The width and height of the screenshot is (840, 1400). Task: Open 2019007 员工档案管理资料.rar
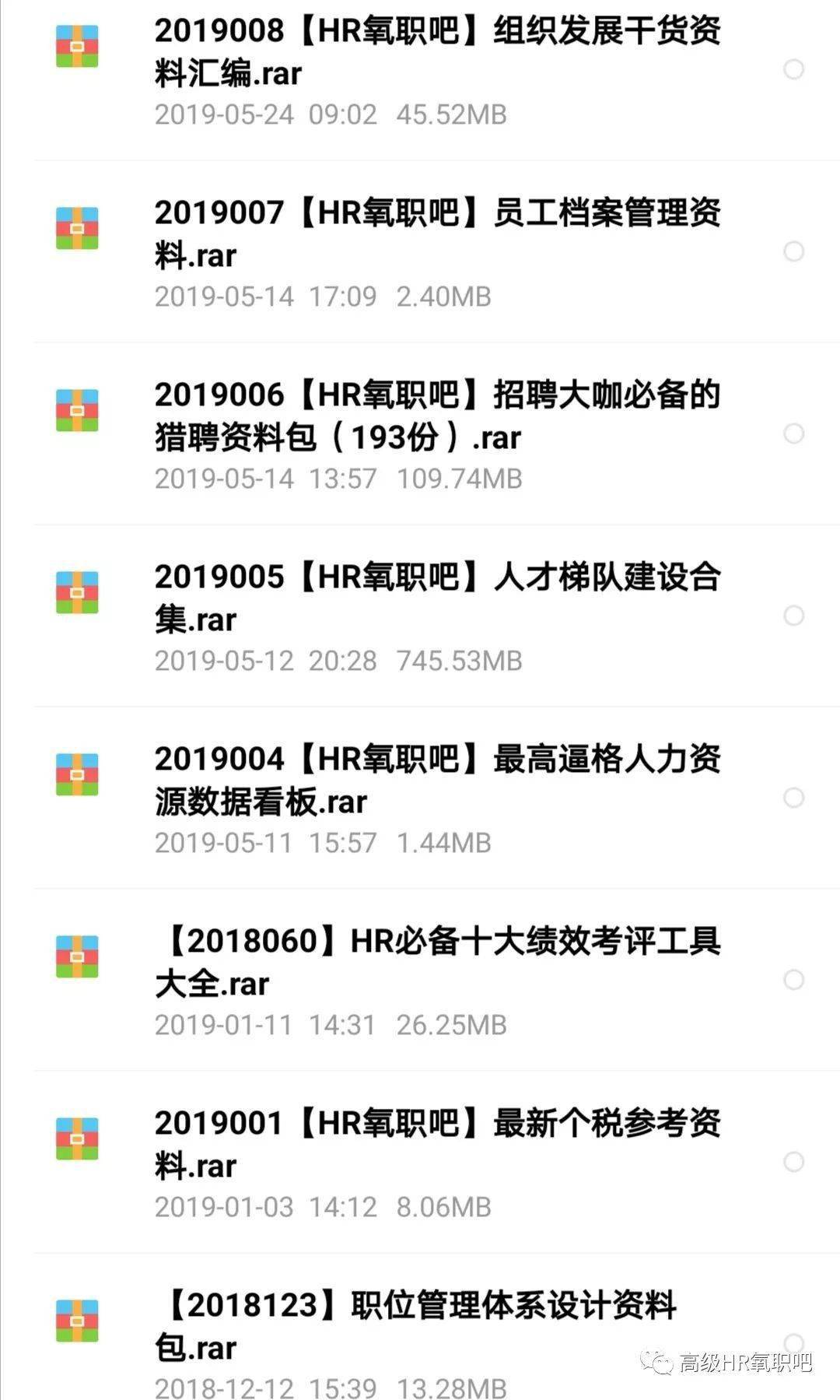click(x=420, y=251)
